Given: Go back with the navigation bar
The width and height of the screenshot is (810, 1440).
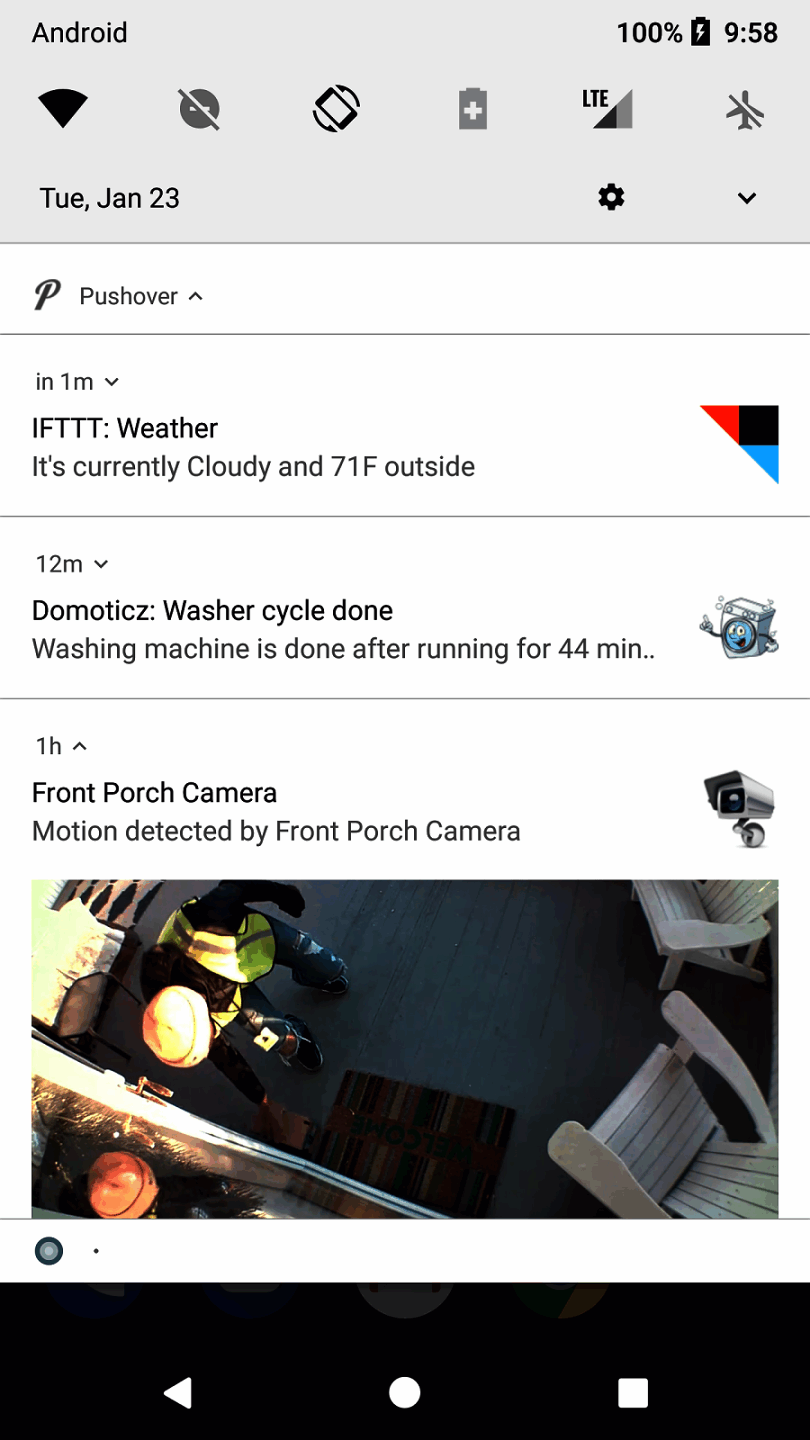Looking at the screenshot, I should (178, 1392).
